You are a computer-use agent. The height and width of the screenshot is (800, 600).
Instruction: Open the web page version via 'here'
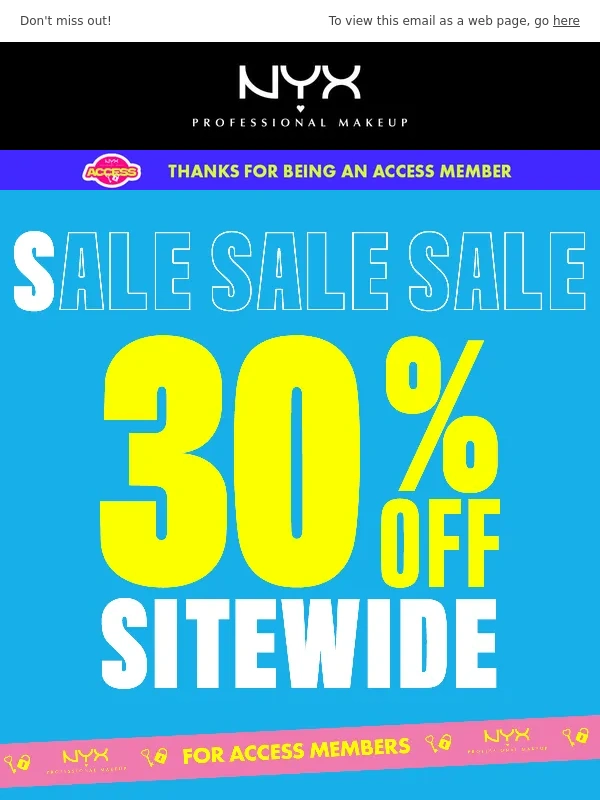(x=566, y=21)
